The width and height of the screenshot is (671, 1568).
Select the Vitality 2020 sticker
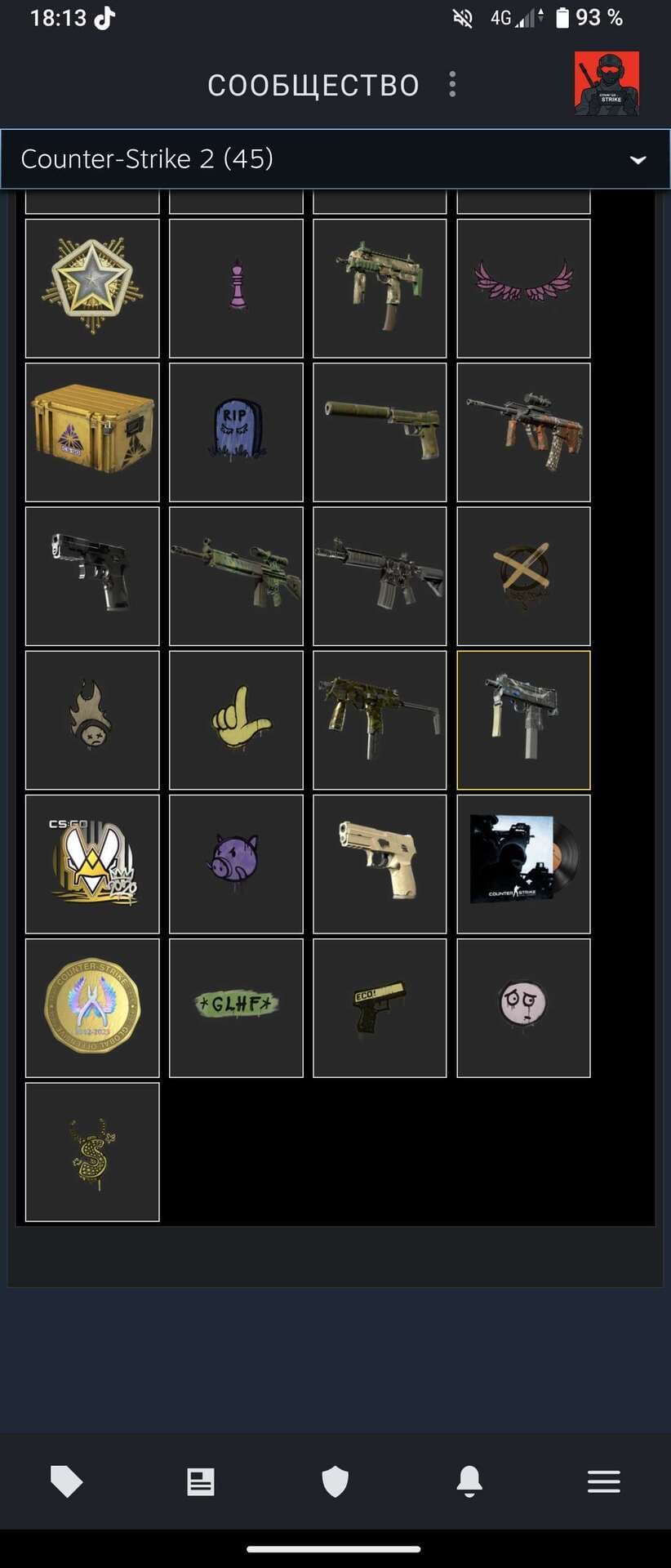(92, 863)
